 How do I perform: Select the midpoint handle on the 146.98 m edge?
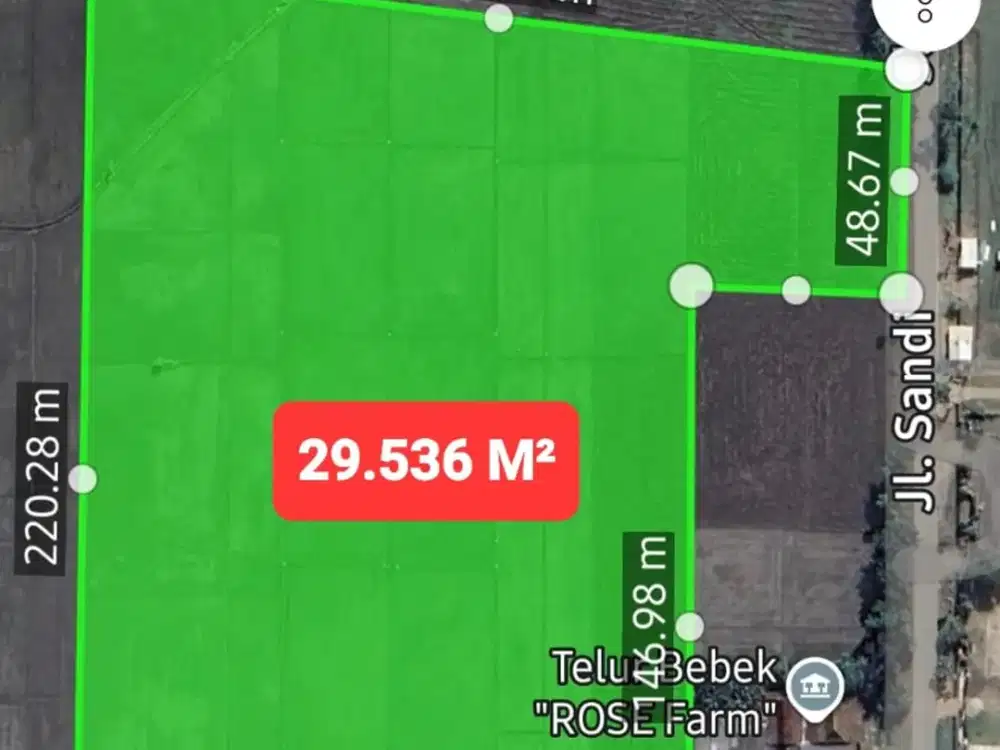pyautogui.click(x=690, y=627)
